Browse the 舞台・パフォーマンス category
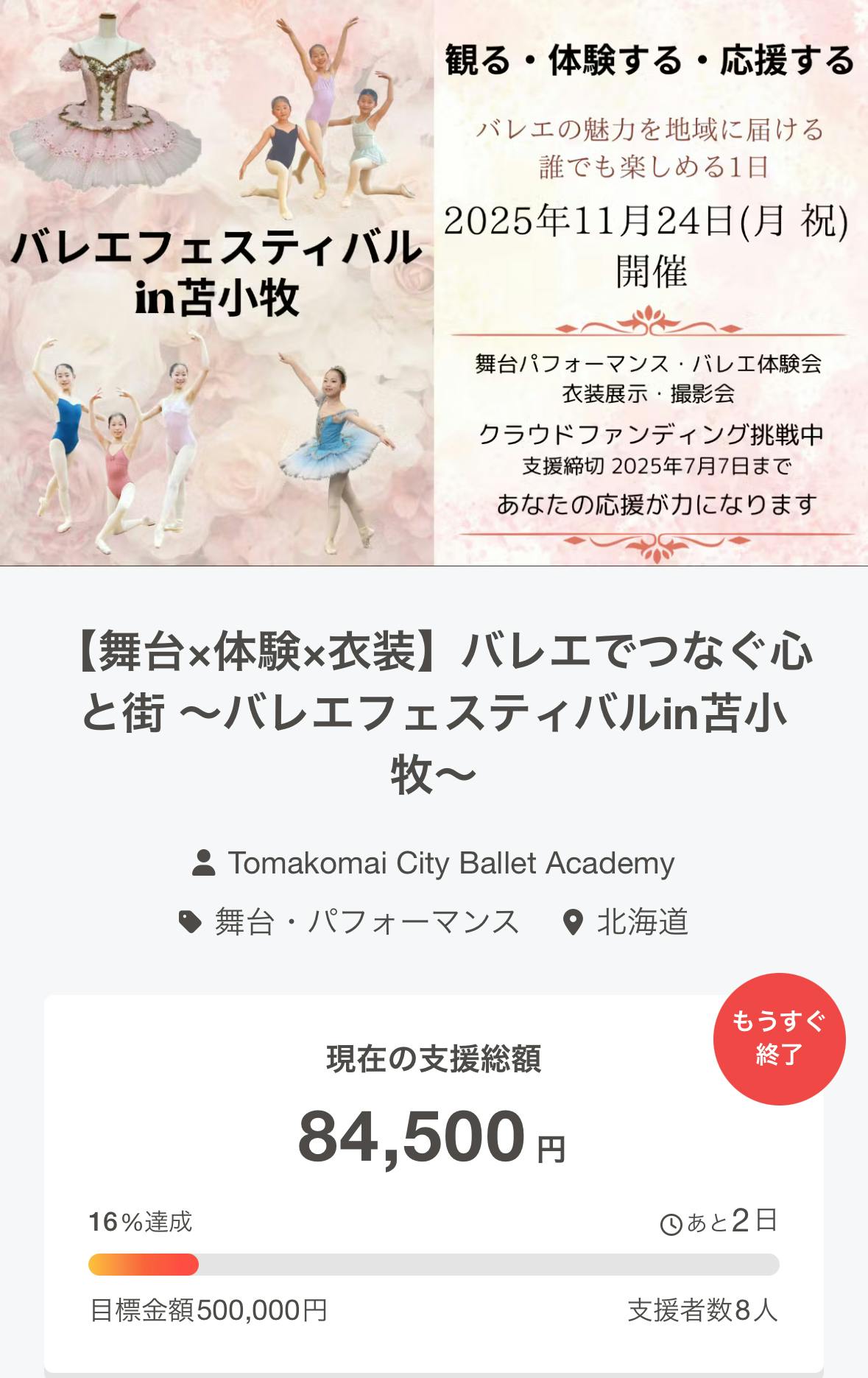The height and width of the screenshot is (1378, 868). pyautogui.click(x=366, y=922)
